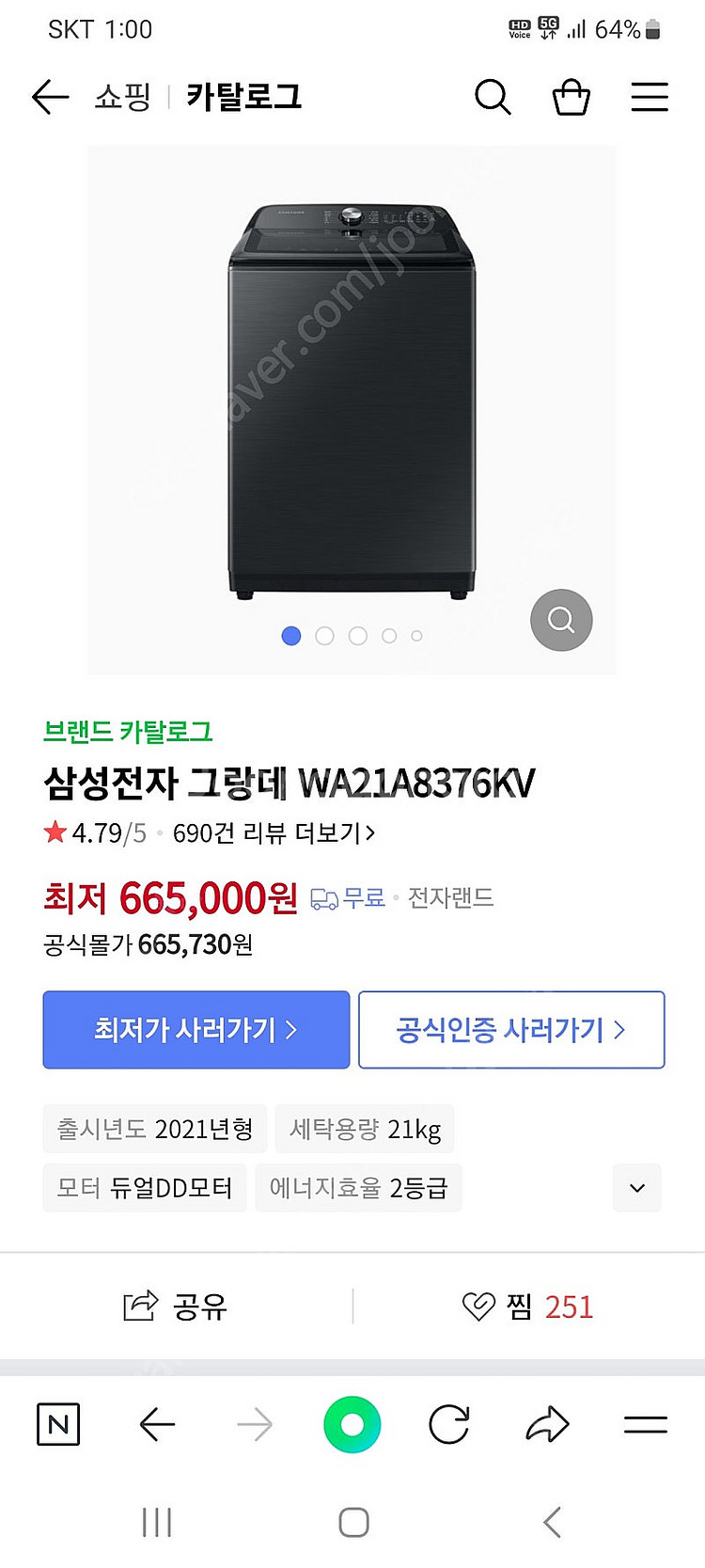Open 690건 리뷰 더보기 reviews link
The width and height of the screenshot is (705, 1568).
click(x=274, y=833)
